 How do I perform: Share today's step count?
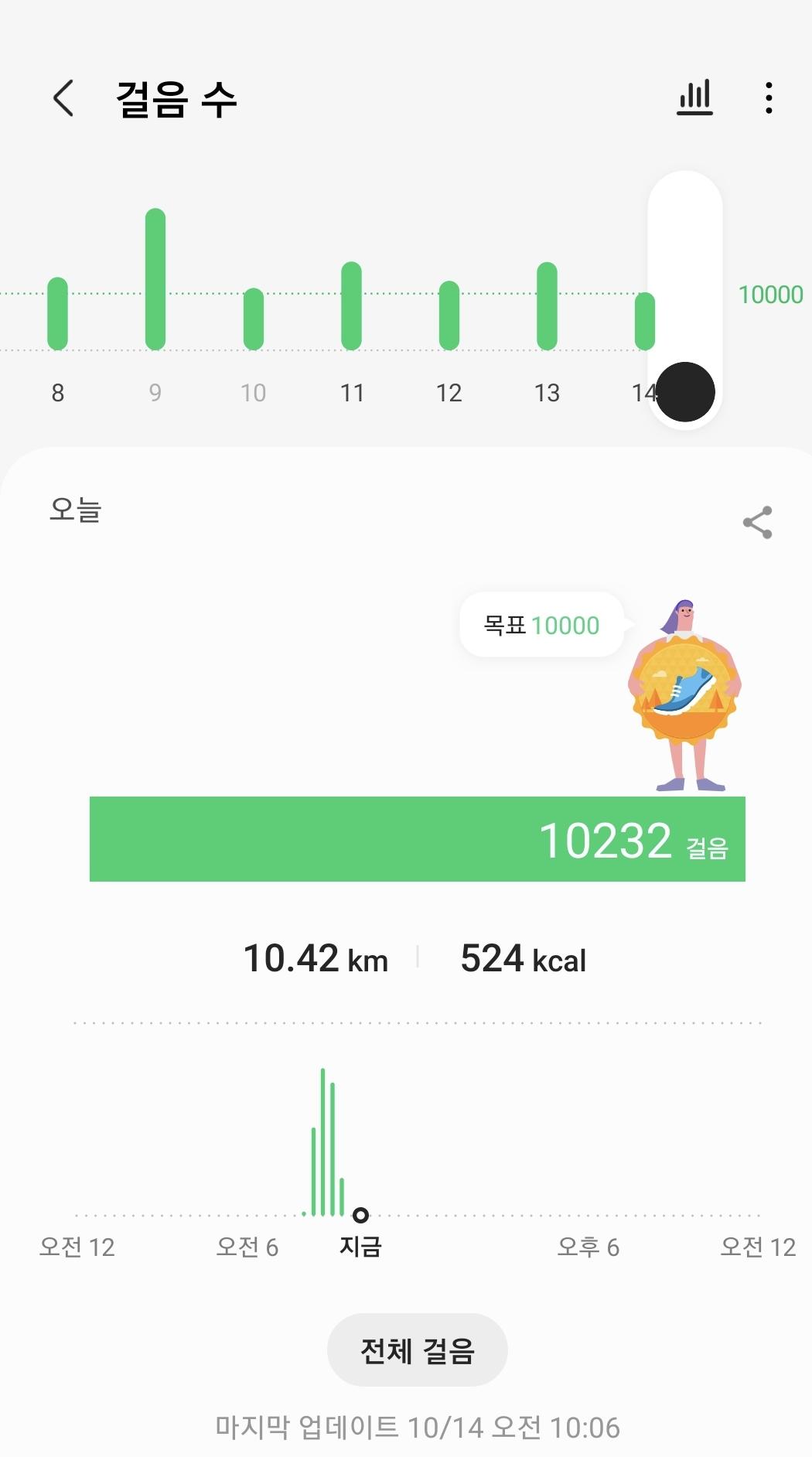(757, 523)
